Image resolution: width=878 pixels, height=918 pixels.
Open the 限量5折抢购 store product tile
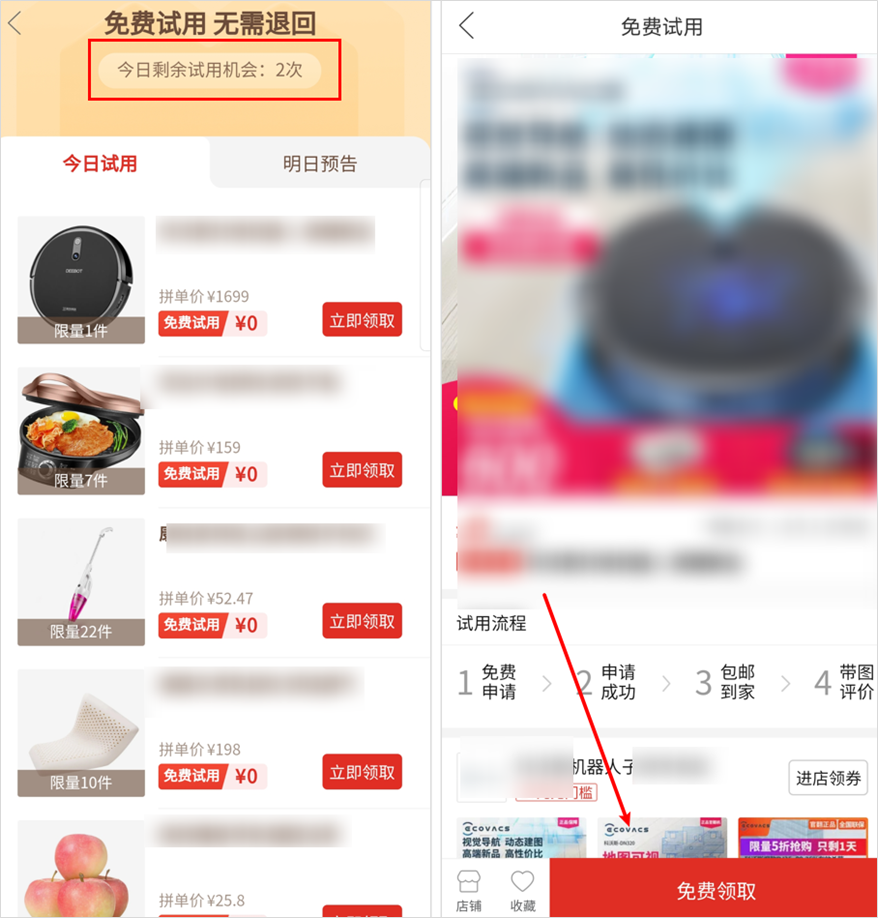[x=803, y=838]
